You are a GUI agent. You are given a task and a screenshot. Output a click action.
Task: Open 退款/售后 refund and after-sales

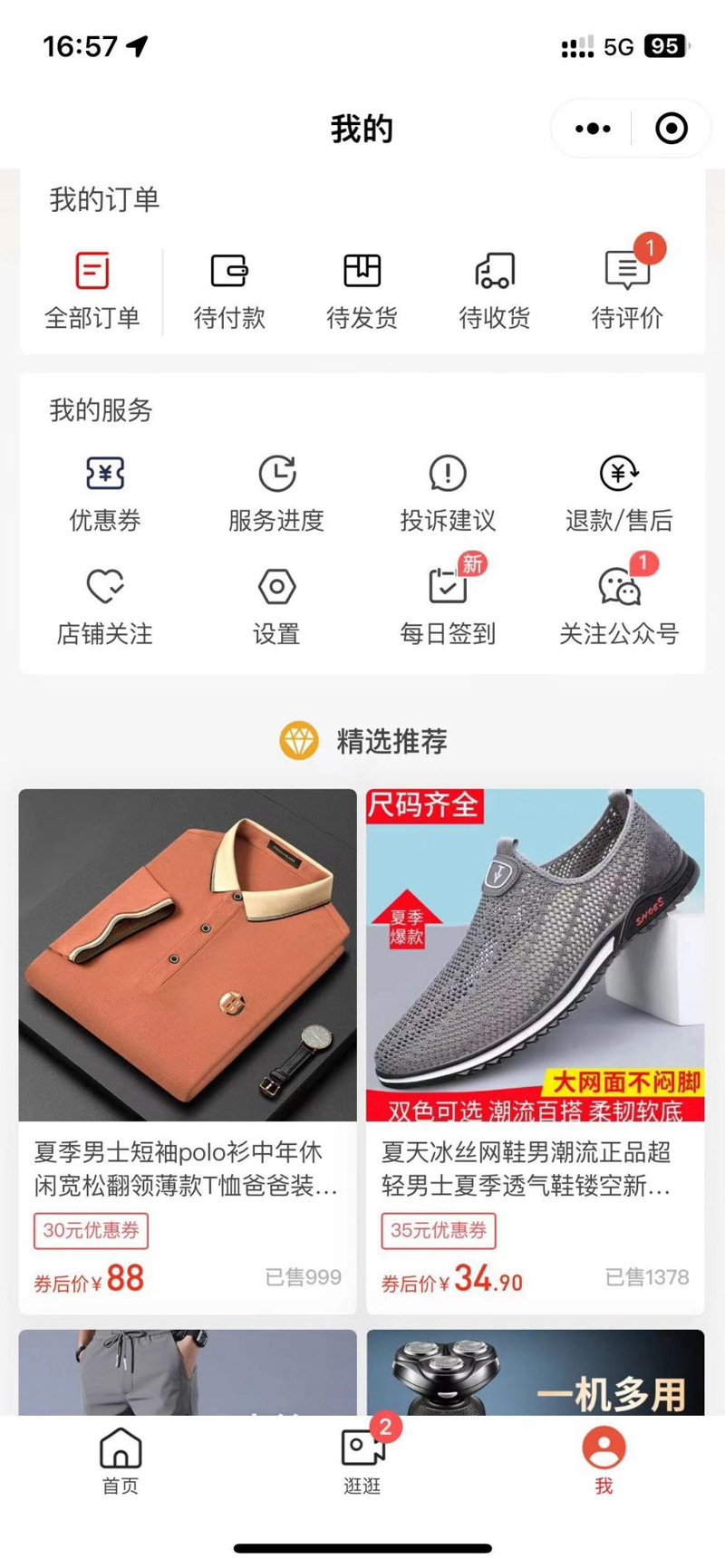[x=619, y=493]
